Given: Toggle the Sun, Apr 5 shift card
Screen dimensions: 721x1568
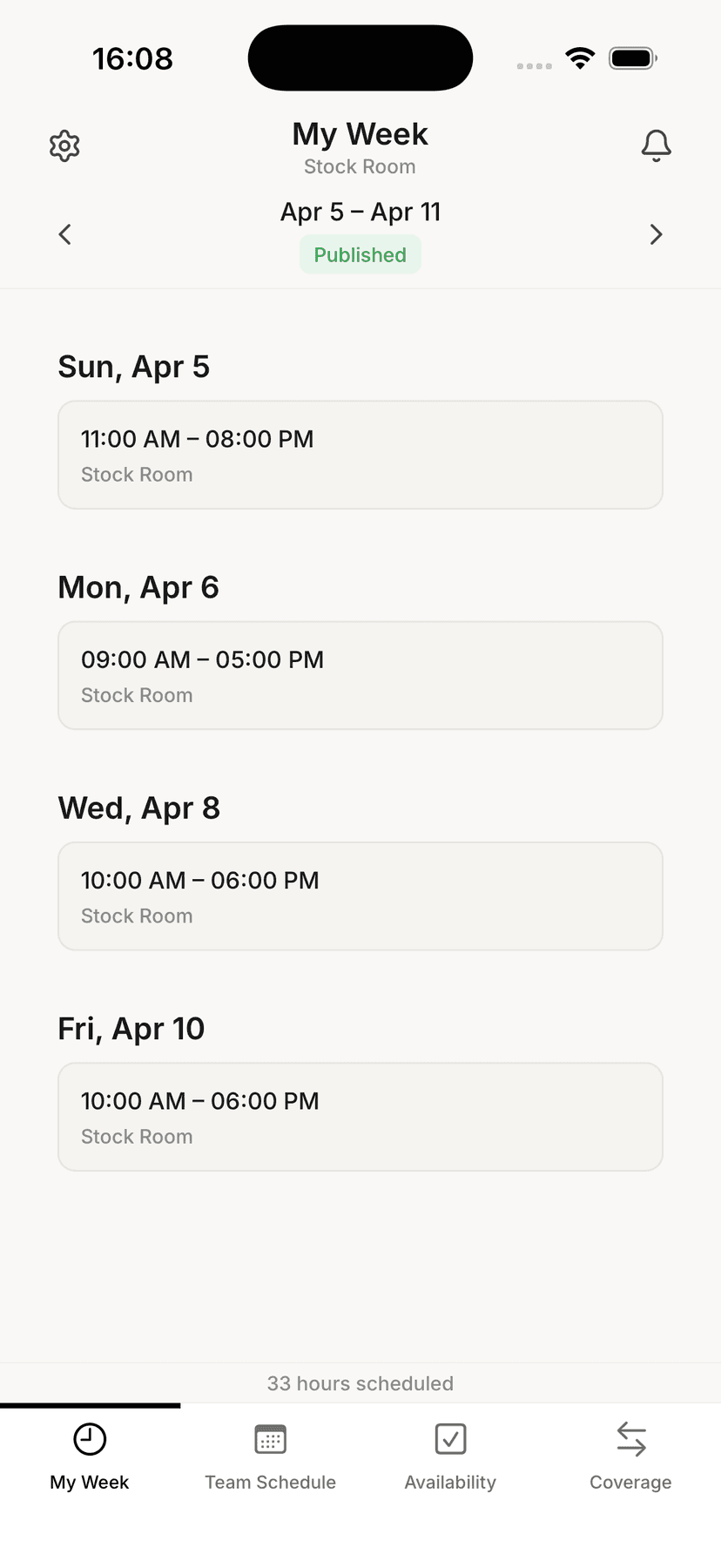Looking at the screenshot, I should (360, 454).
